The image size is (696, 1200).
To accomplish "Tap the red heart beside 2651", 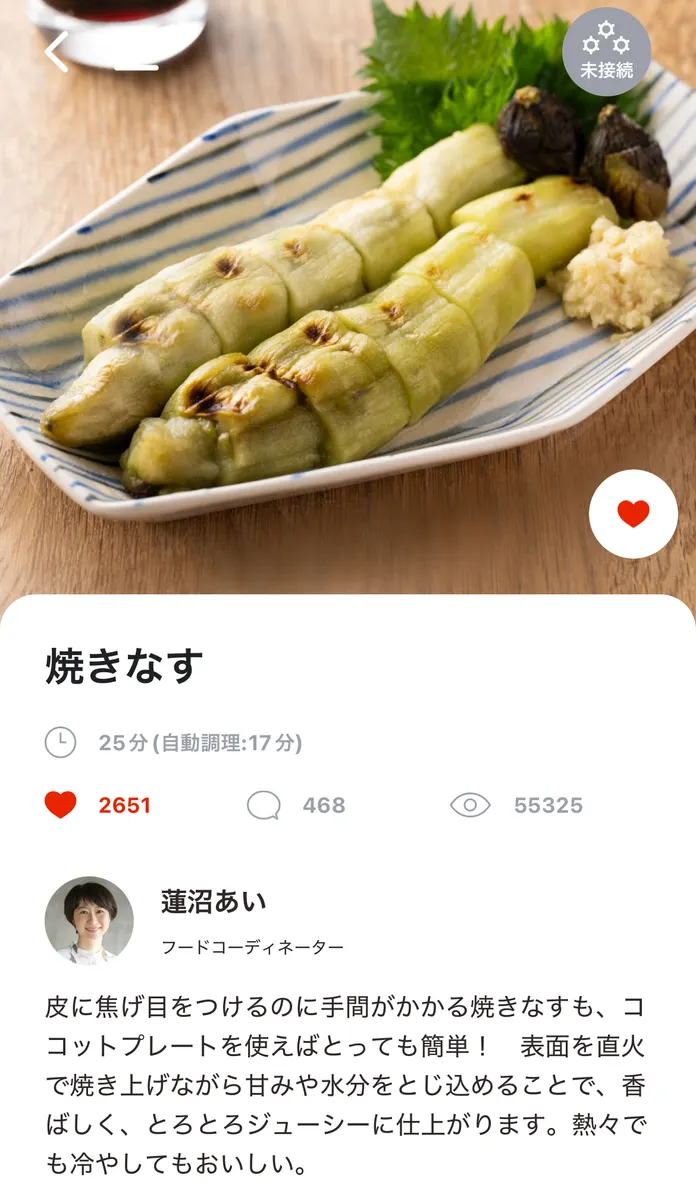I will point(61,805).
